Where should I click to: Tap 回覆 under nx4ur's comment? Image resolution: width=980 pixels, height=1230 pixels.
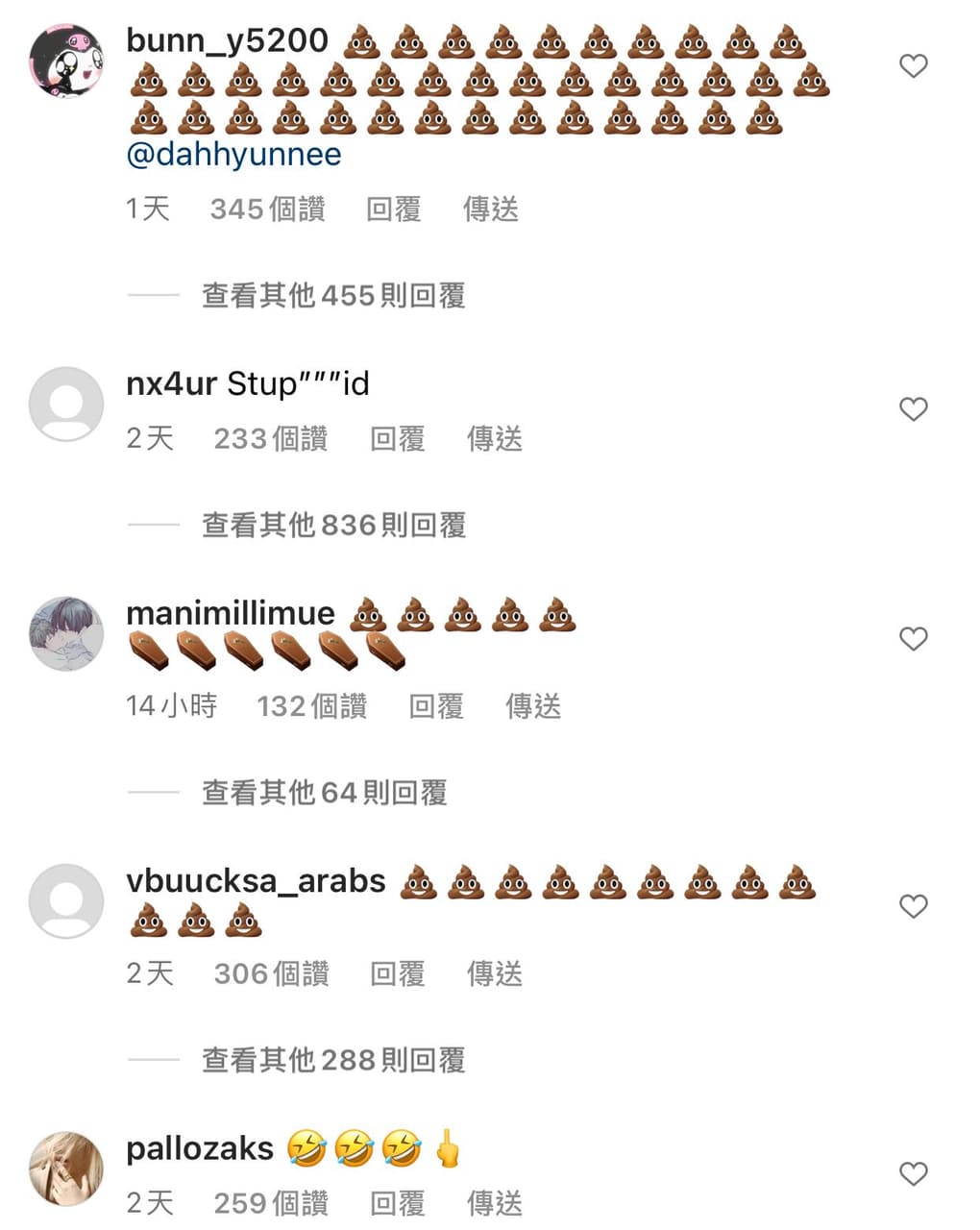click(398, 438)
